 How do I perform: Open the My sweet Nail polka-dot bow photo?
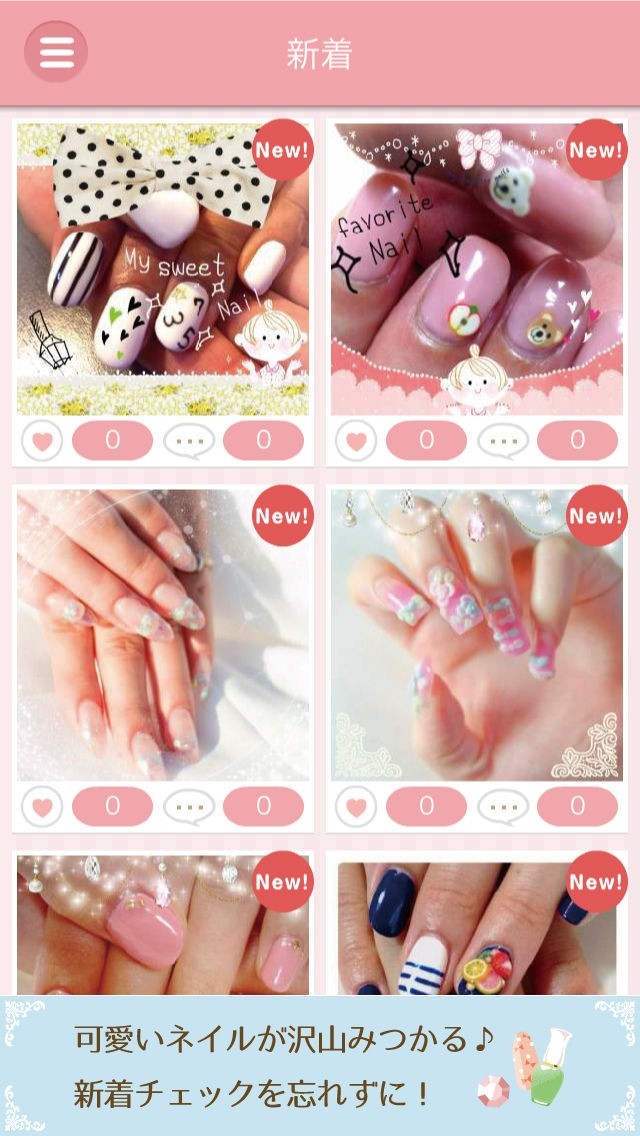(x=163, y=268)
